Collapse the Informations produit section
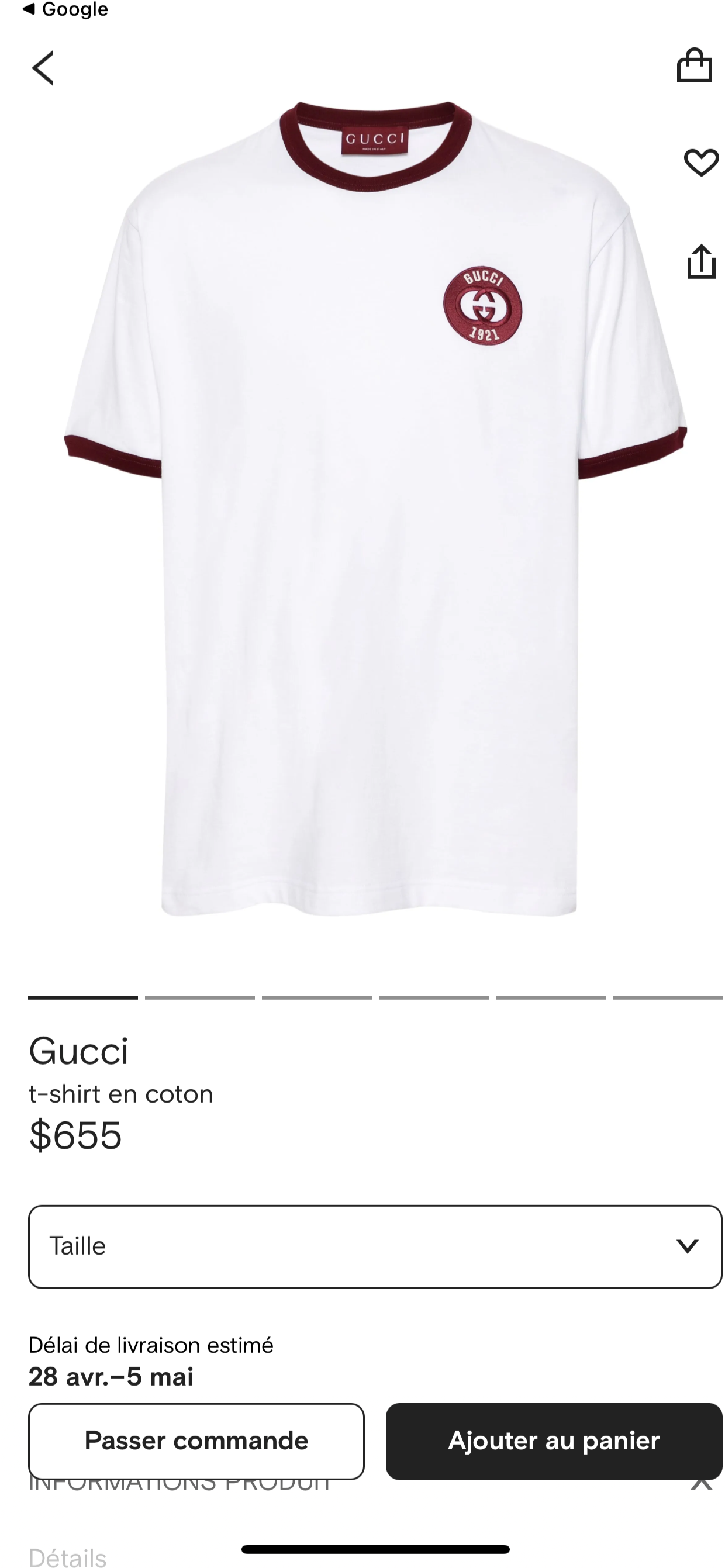 701,1486
